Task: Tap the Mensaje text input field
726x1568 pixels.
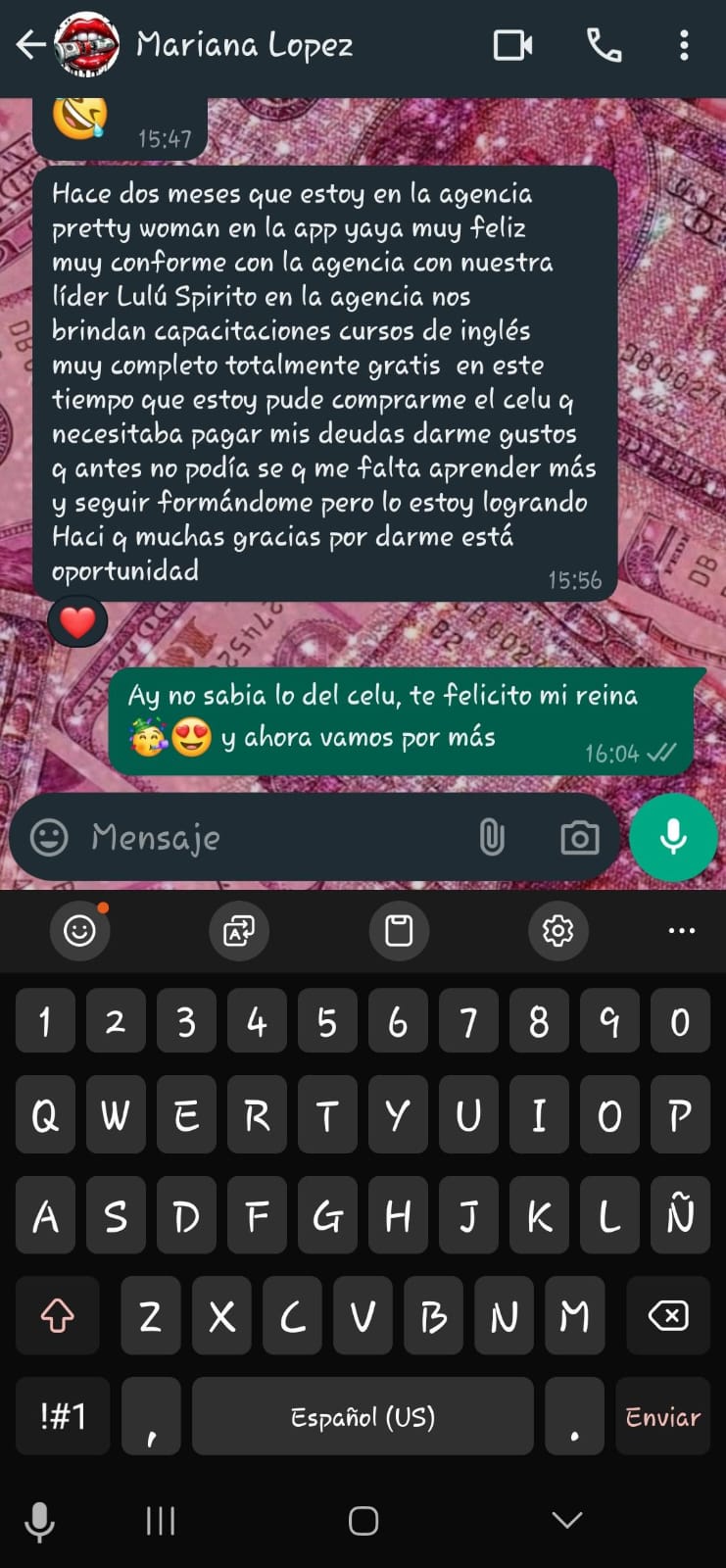Action: 245,838
